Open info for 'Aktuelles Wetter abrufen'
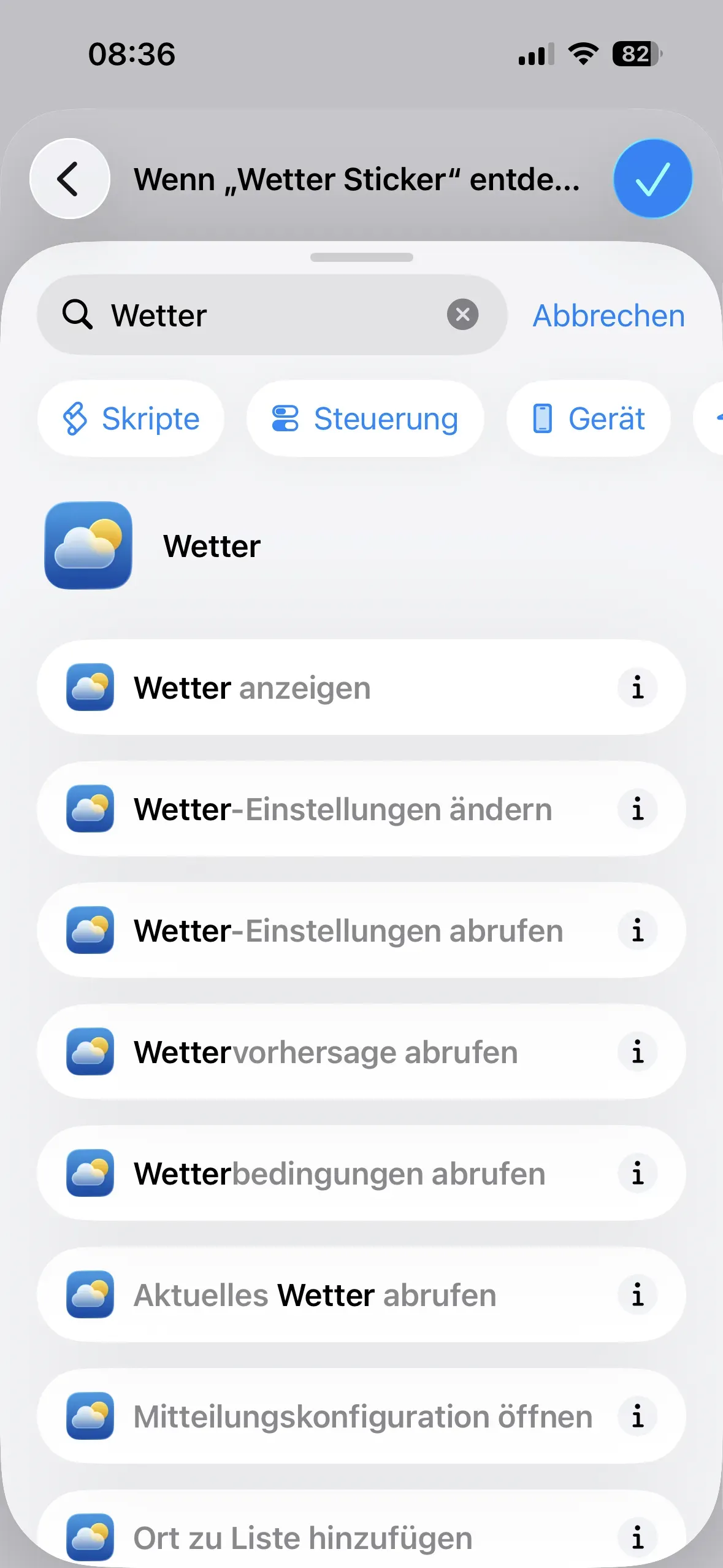Image resolution: width=723 pixels, height=1568 pixels. [x=638, y=1296]
